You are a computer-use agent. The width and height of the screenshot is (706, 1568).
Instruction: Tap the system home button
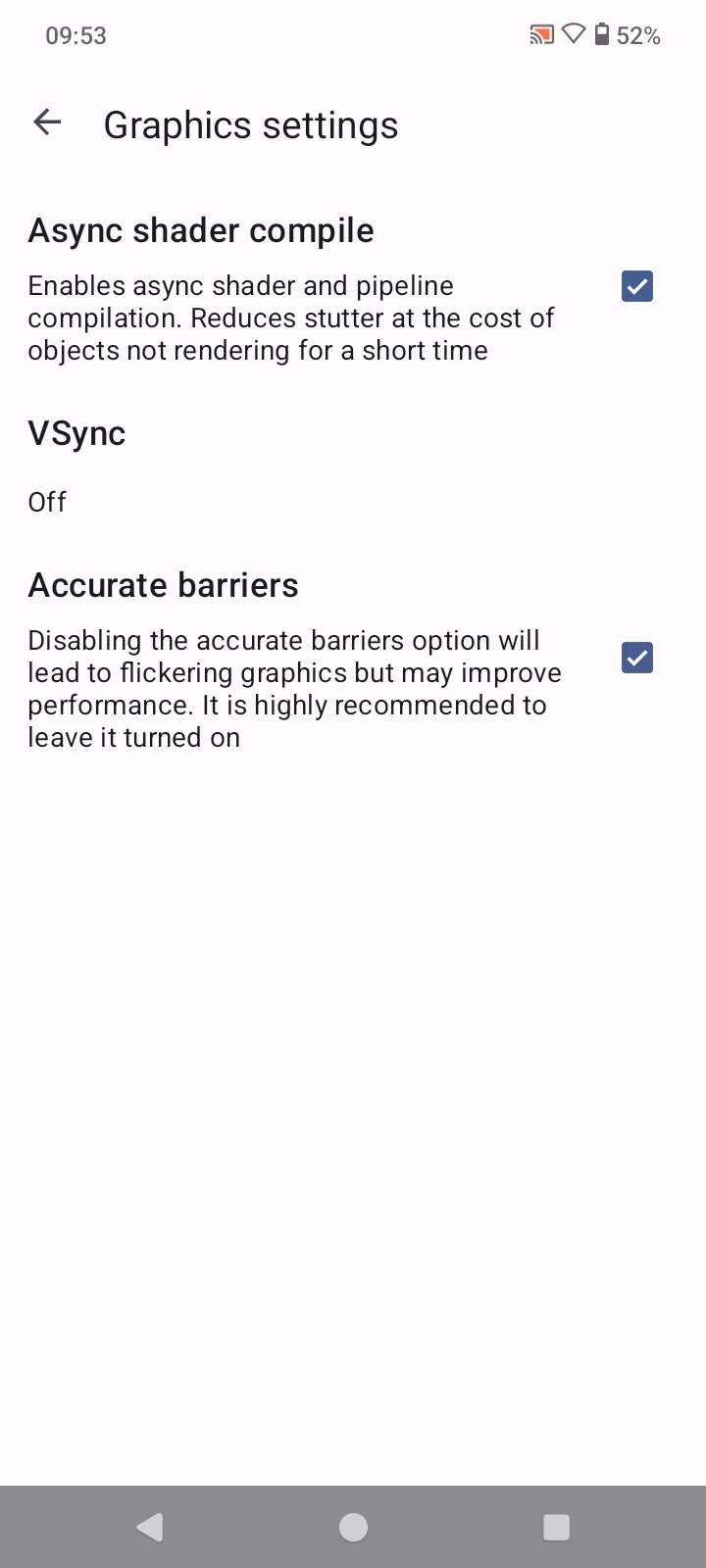353,1527
